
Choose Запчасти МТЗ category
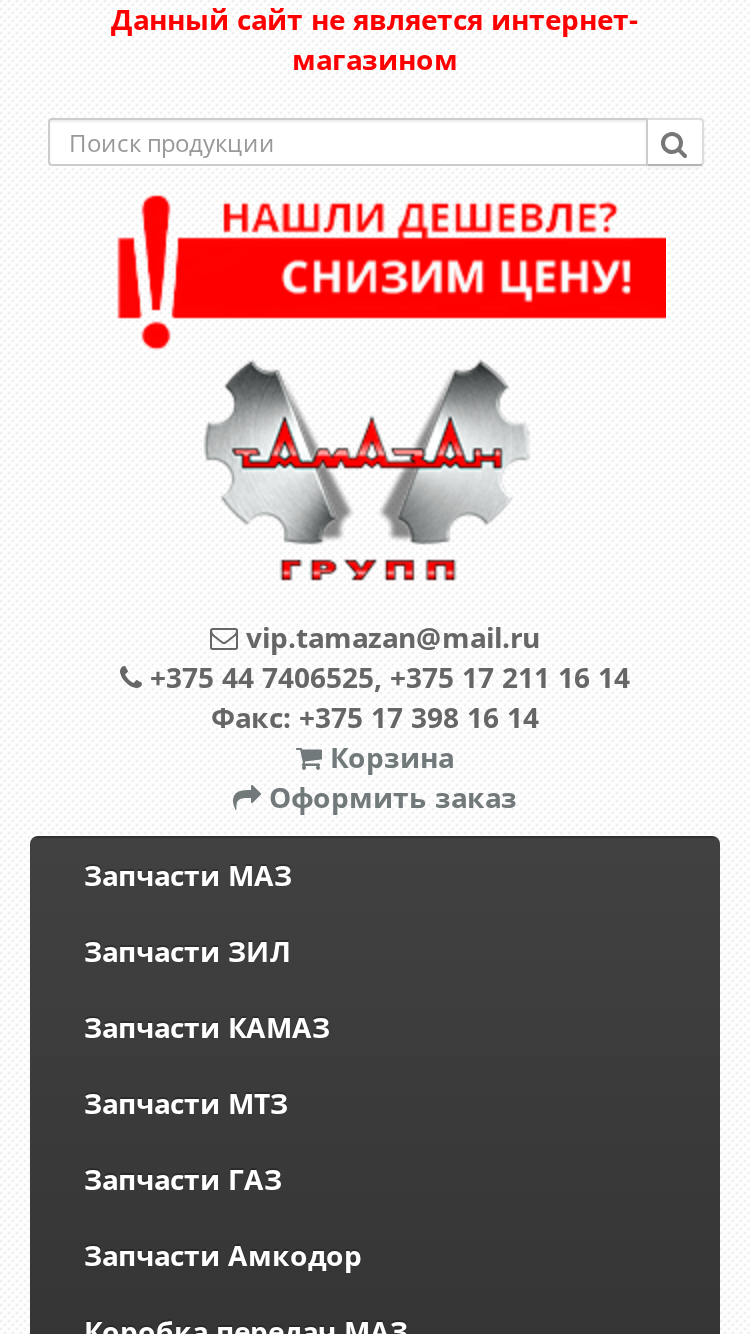coord(375,1104)
